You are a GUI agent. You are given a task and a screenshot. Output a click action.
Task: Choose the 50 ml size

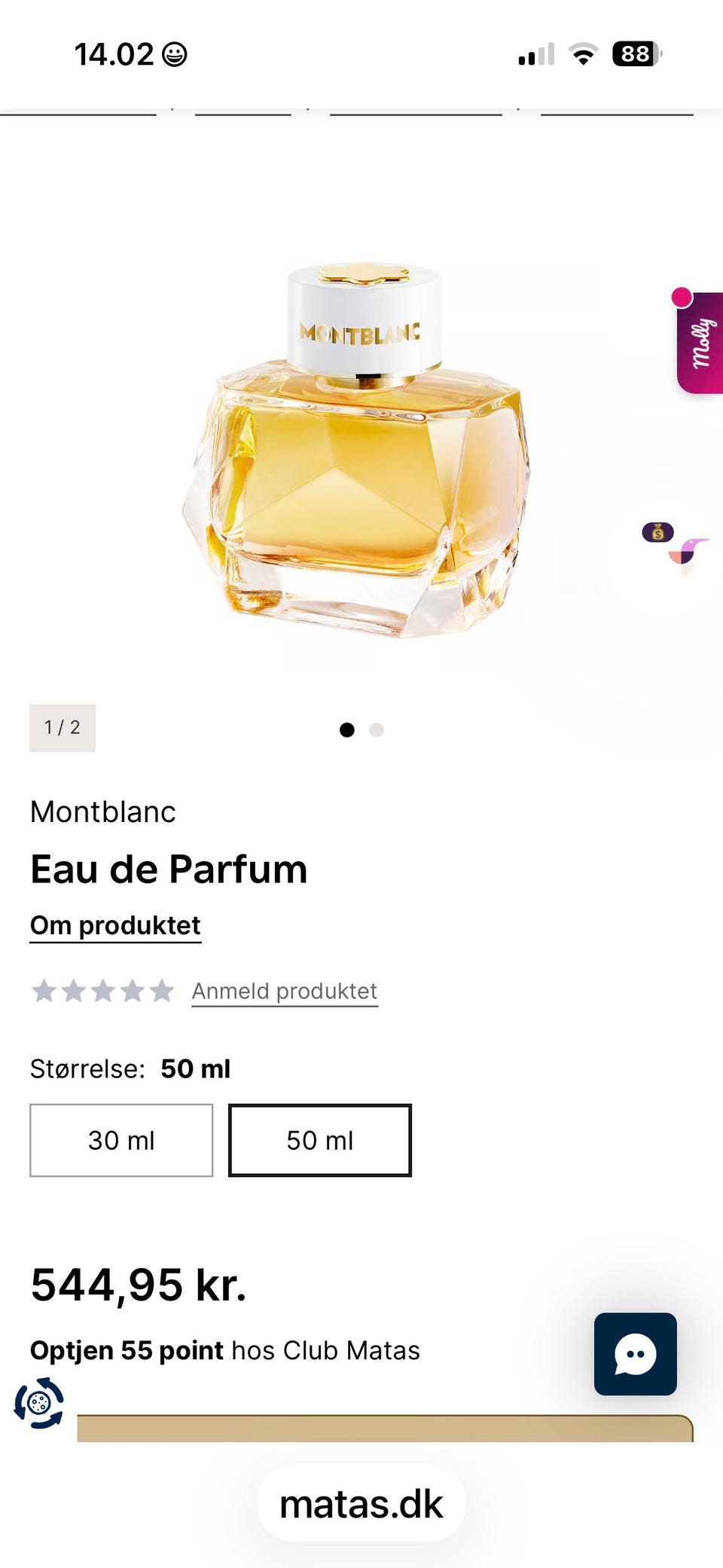click(320, 1140)
